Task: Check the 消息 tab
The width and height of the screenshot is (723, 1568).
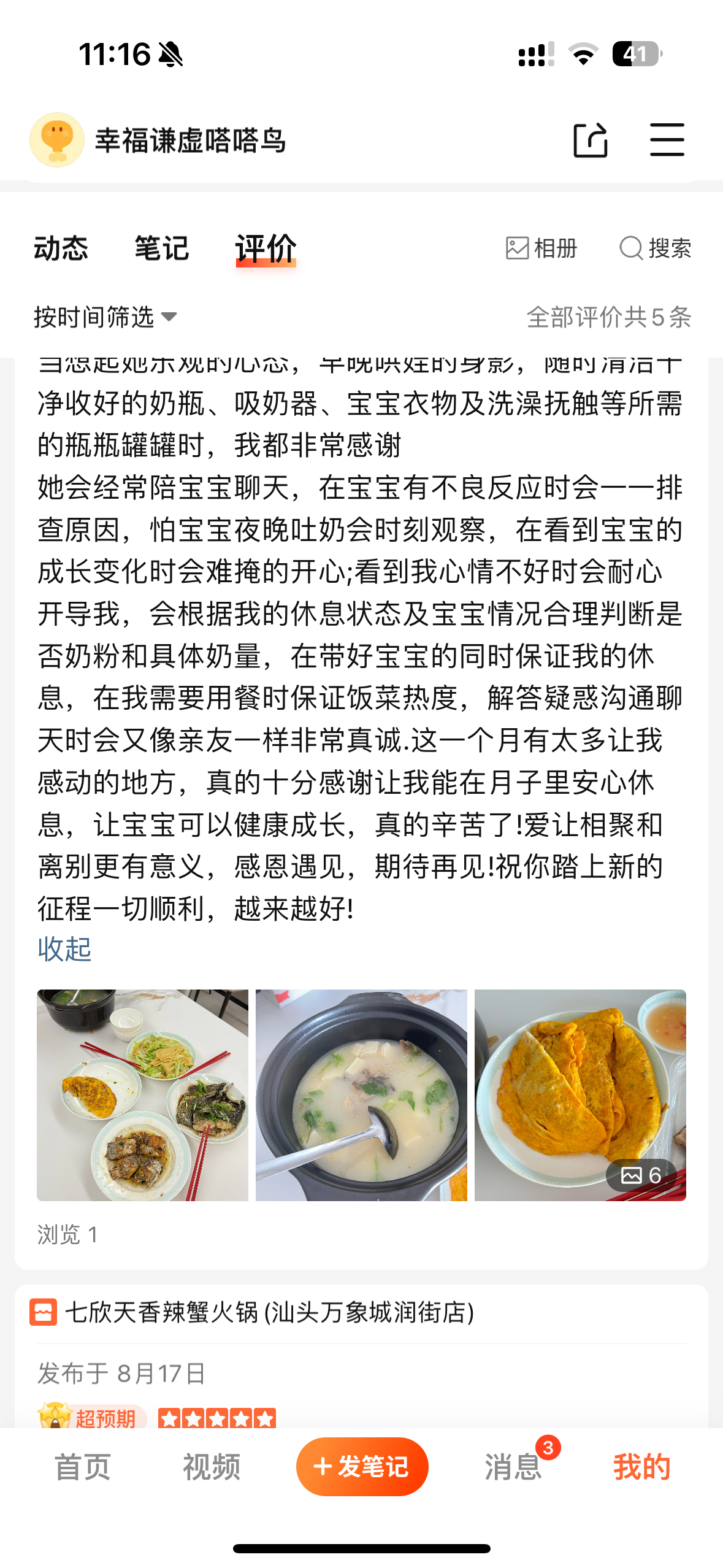Action: [513, 1467]
